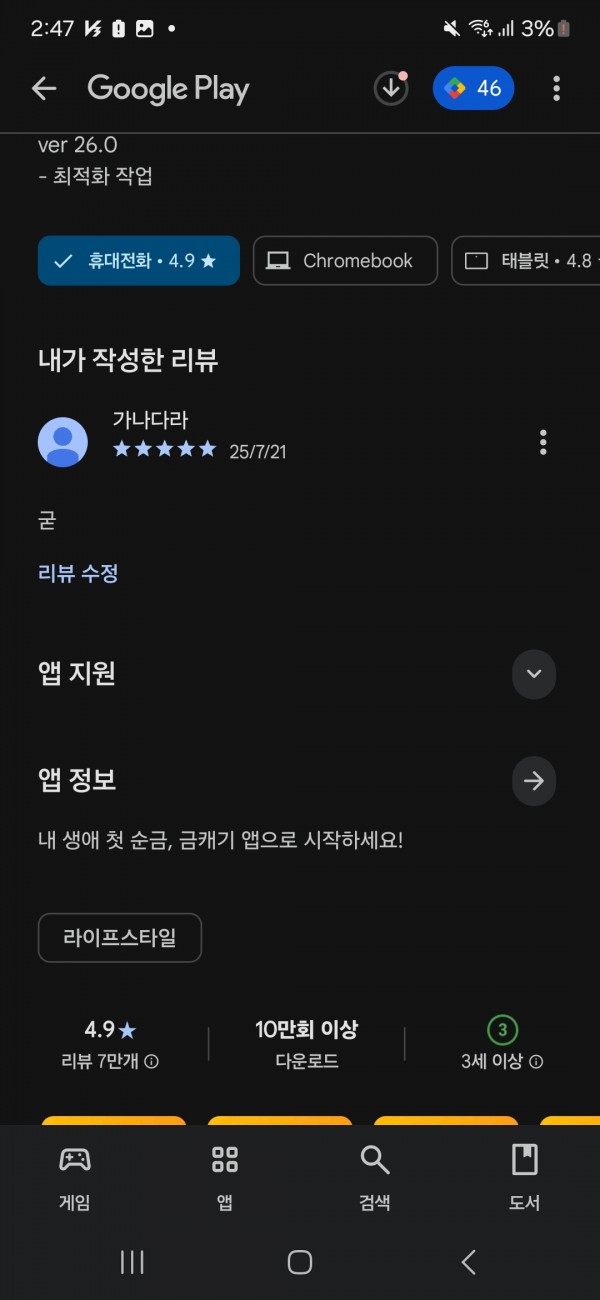
Task: Switch to the 도서 tab
Action: pyautogui.click(x=525, y=1178)
